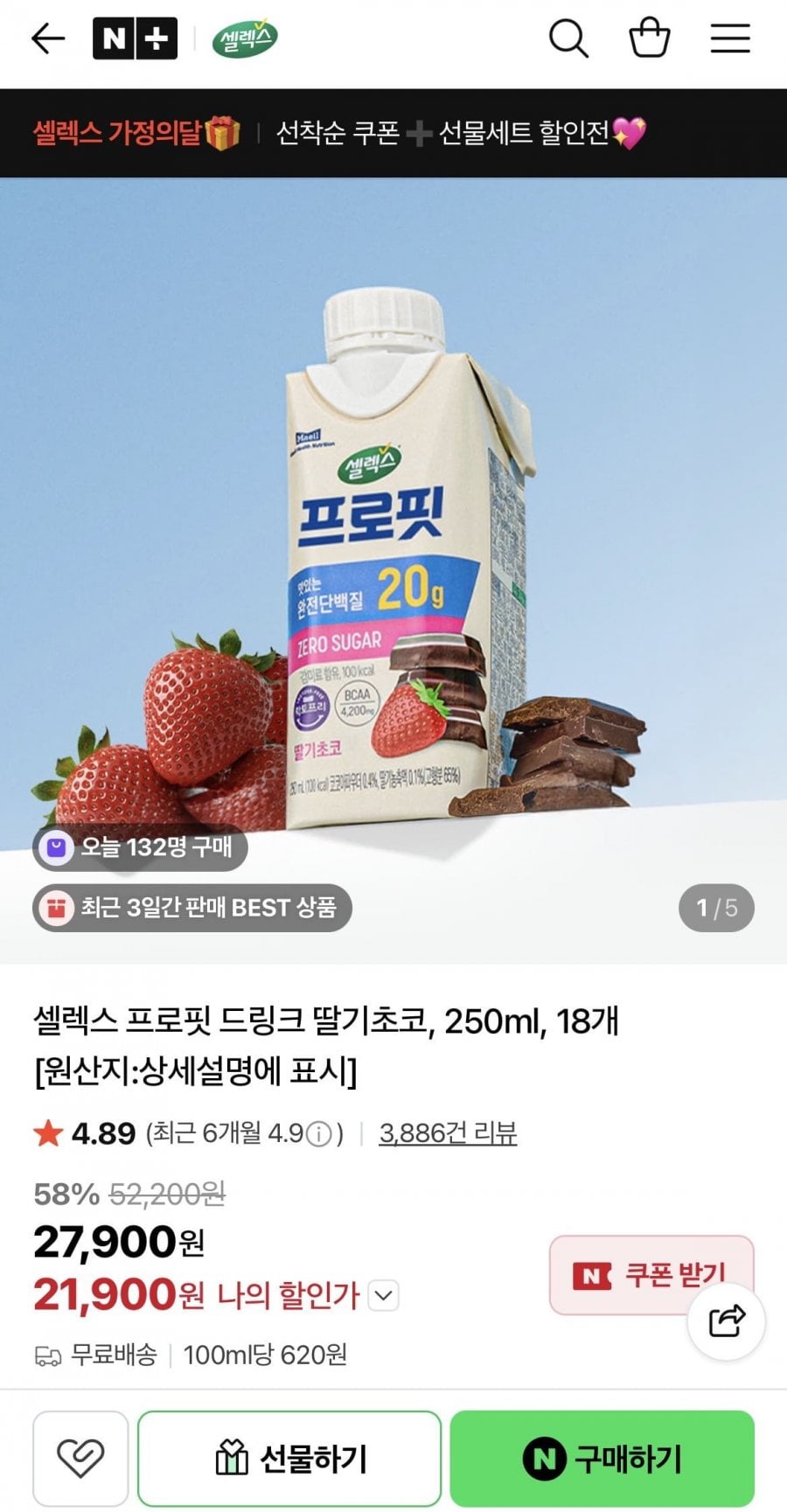
Task: Open the 셀렉스 가정의달 promotion banner
Action: pyautogui.click(x=339, y=133)
